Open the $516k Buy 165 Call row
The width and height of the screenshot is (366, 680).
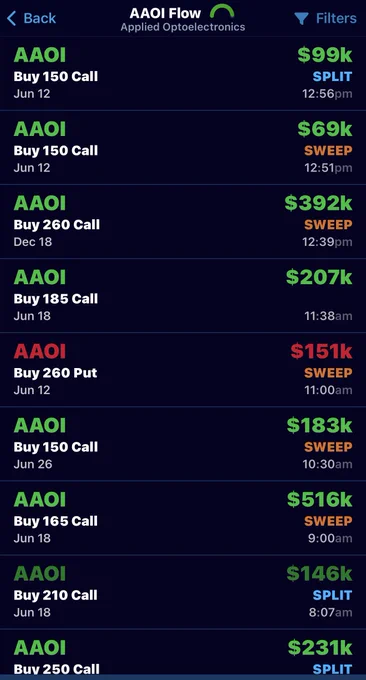pos(183,518)
